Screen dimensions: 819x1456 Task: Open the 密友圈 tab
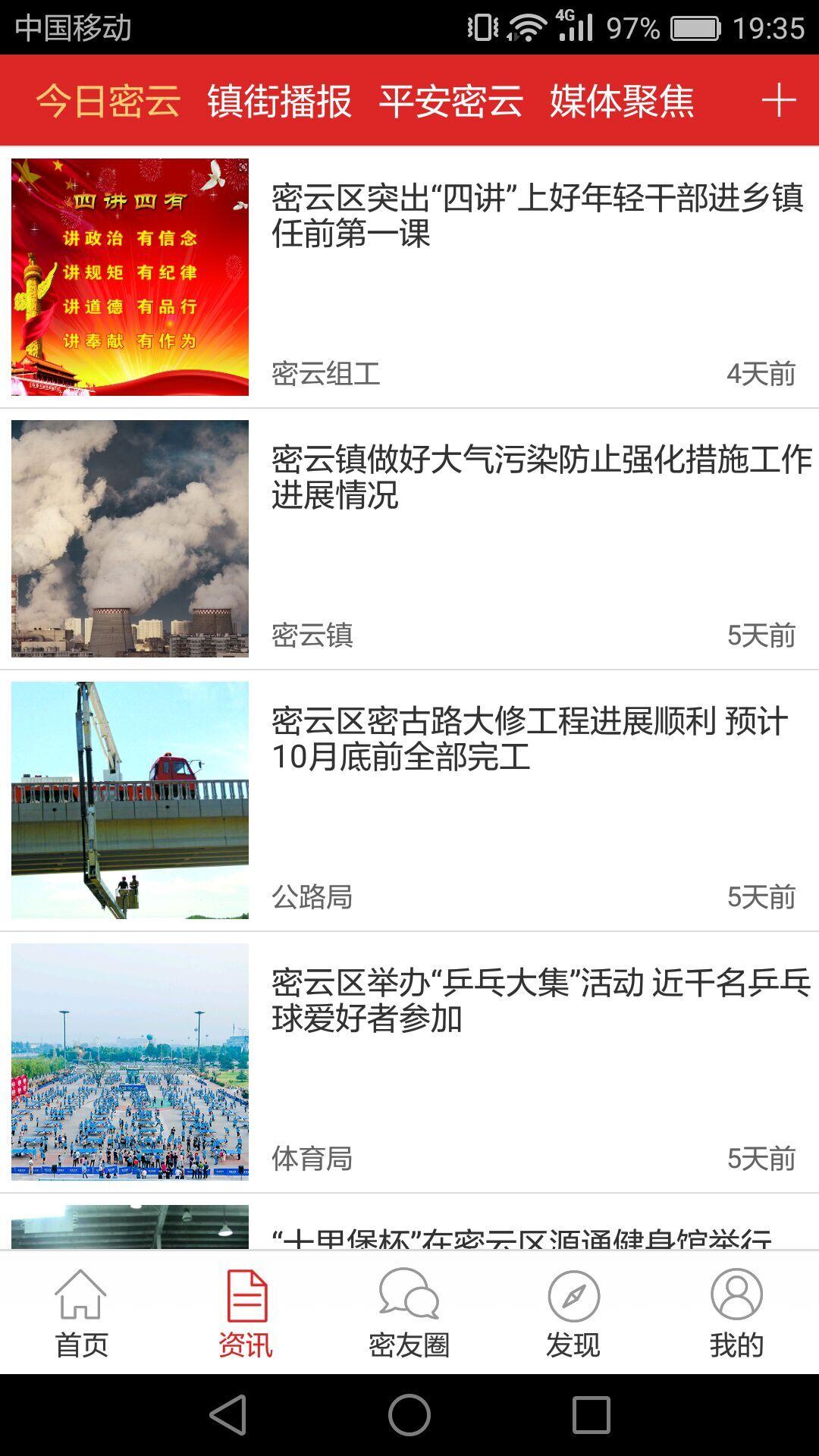pyautogui.click(x=409, y=1313)
